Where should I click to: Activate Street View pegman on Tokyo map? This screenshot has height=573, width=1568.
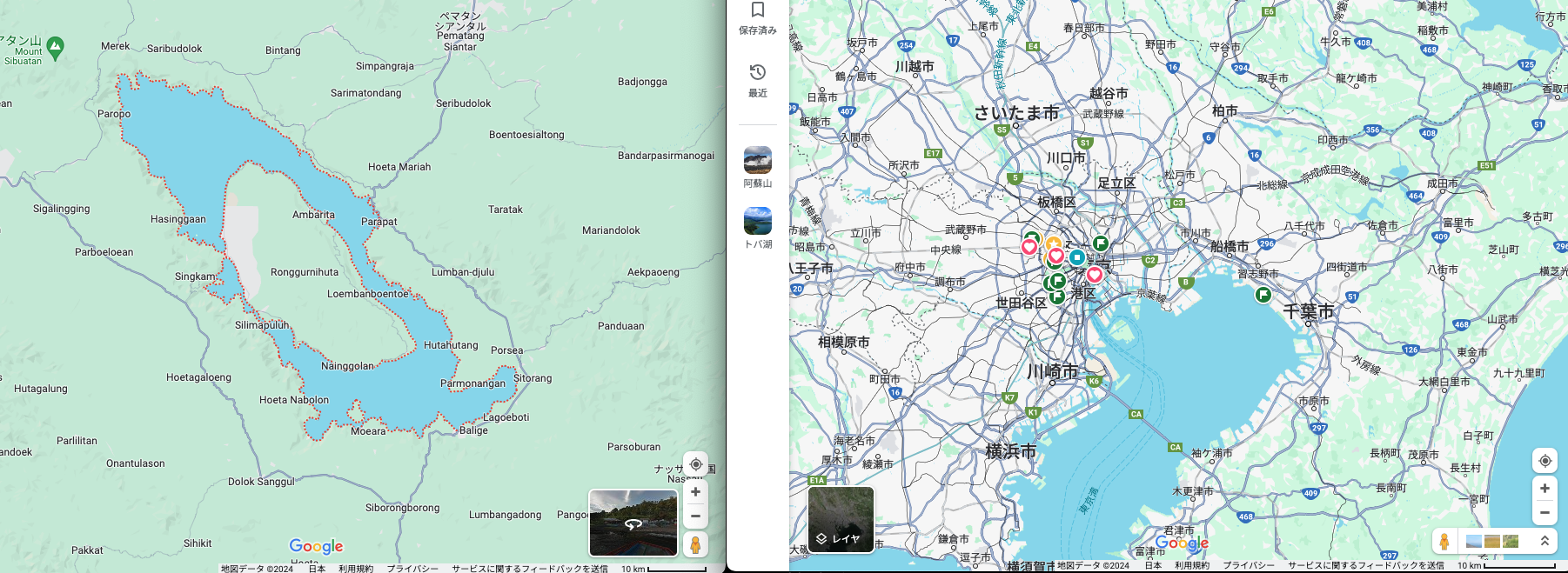[1444, 542]
